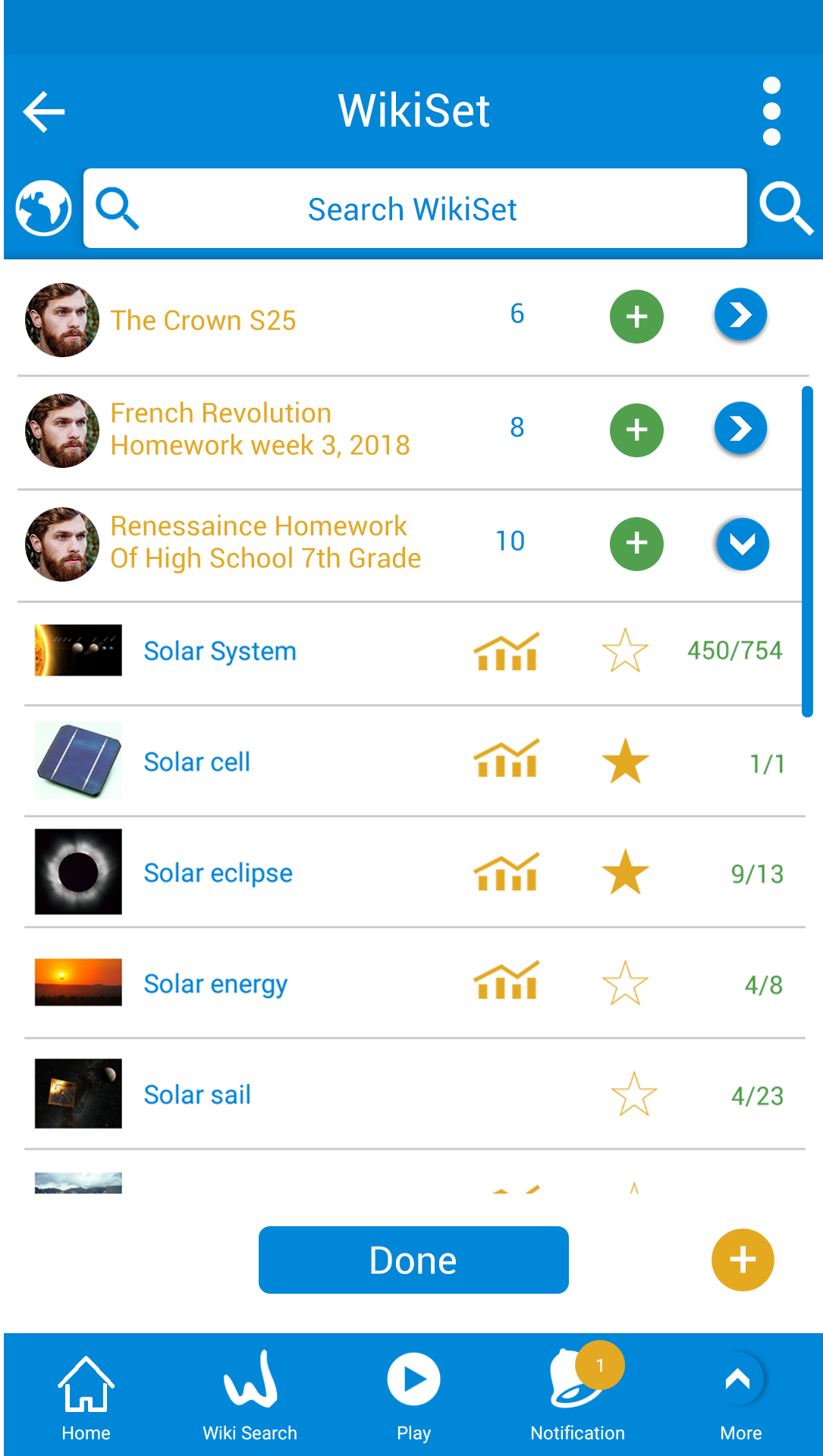Go to the Home tab

(86, 1398)
